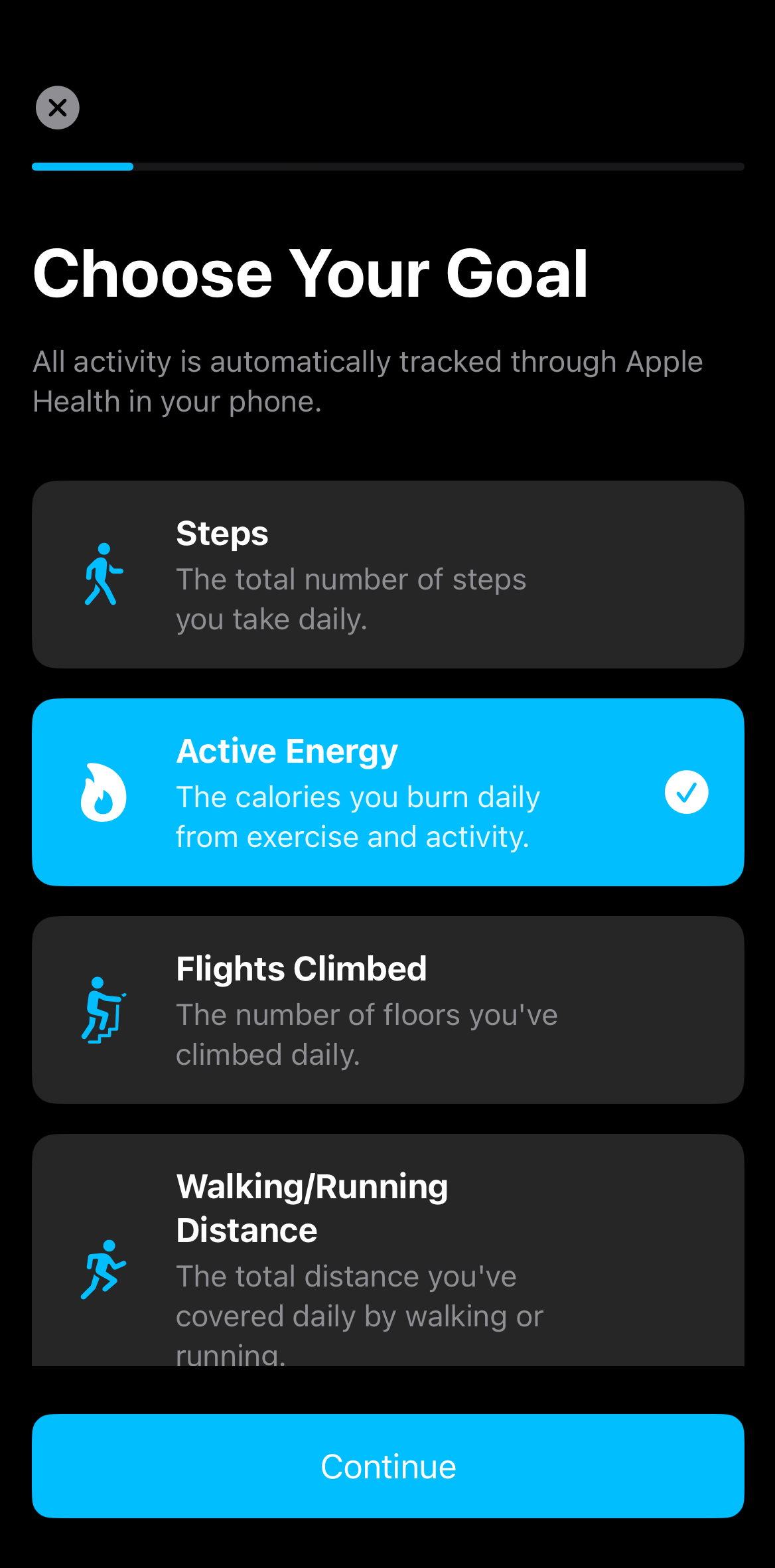This screenshot has width=775, height=1568.
Task: Select the Steps goal option
Action: (x=387, y=574)
